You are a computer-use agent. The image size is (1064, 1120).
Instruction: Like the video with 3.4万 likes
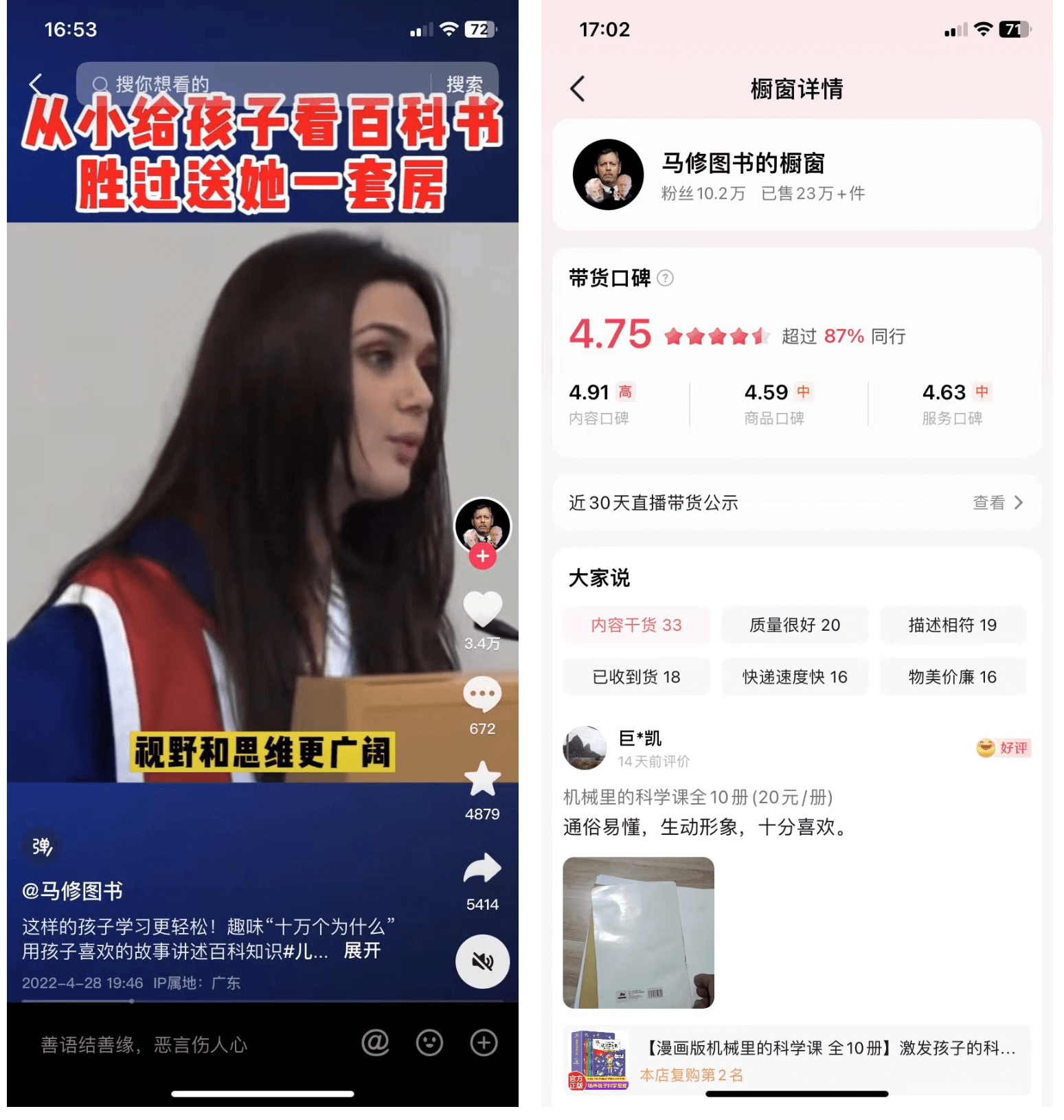482,609
